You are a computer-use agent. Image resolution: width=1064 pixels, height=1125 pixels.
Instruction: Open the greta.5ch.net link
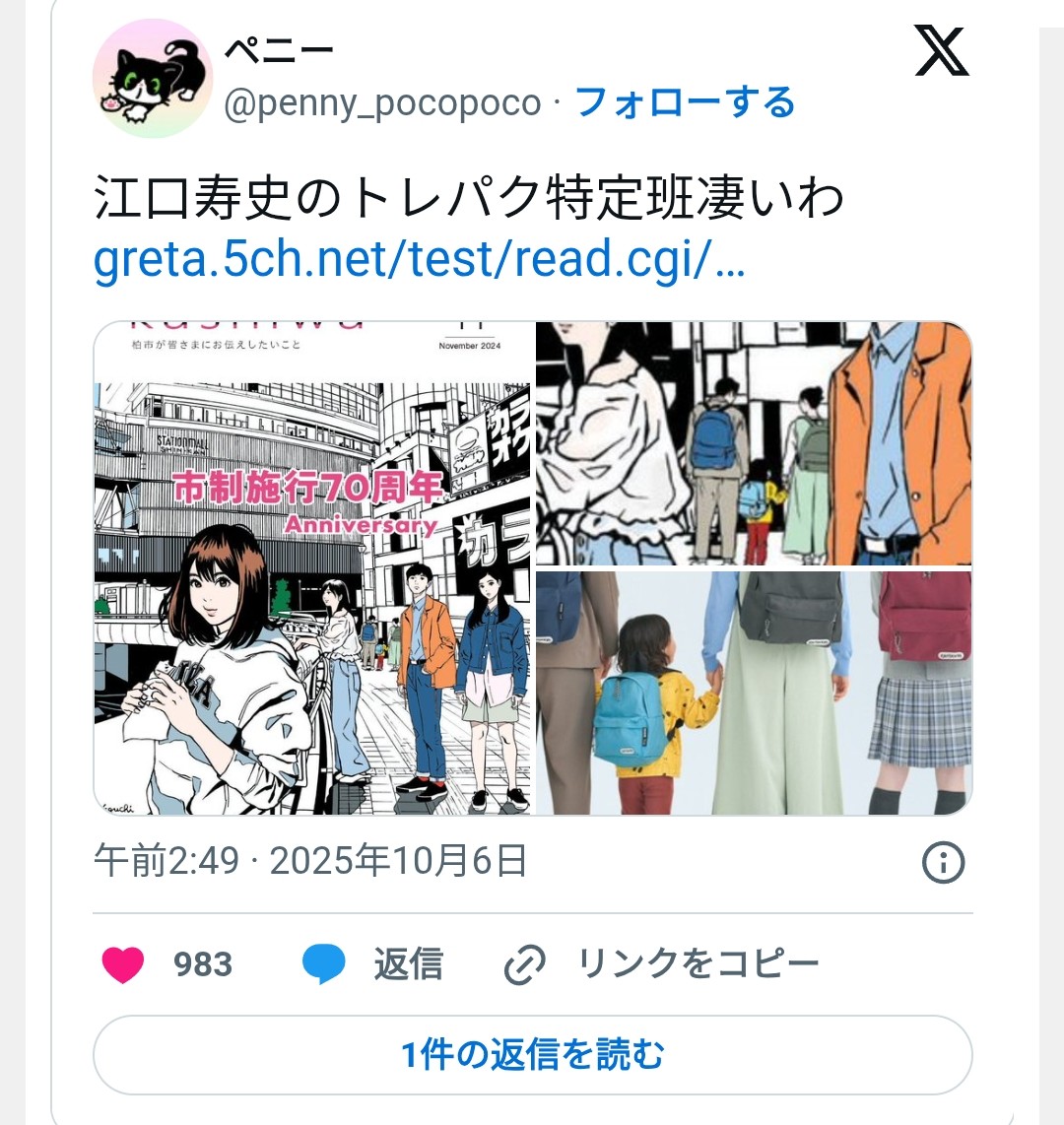click(419, 260)
